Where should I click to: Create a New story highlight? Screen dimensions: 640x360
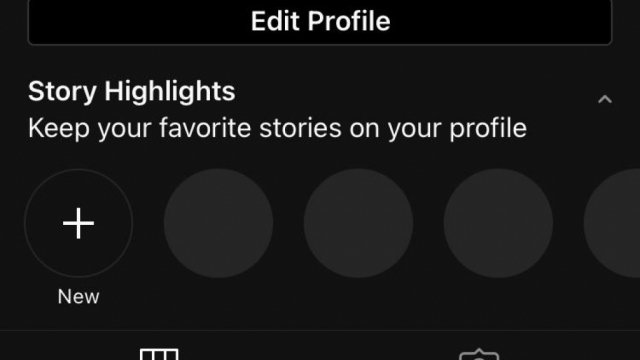(x=78, y=223)
